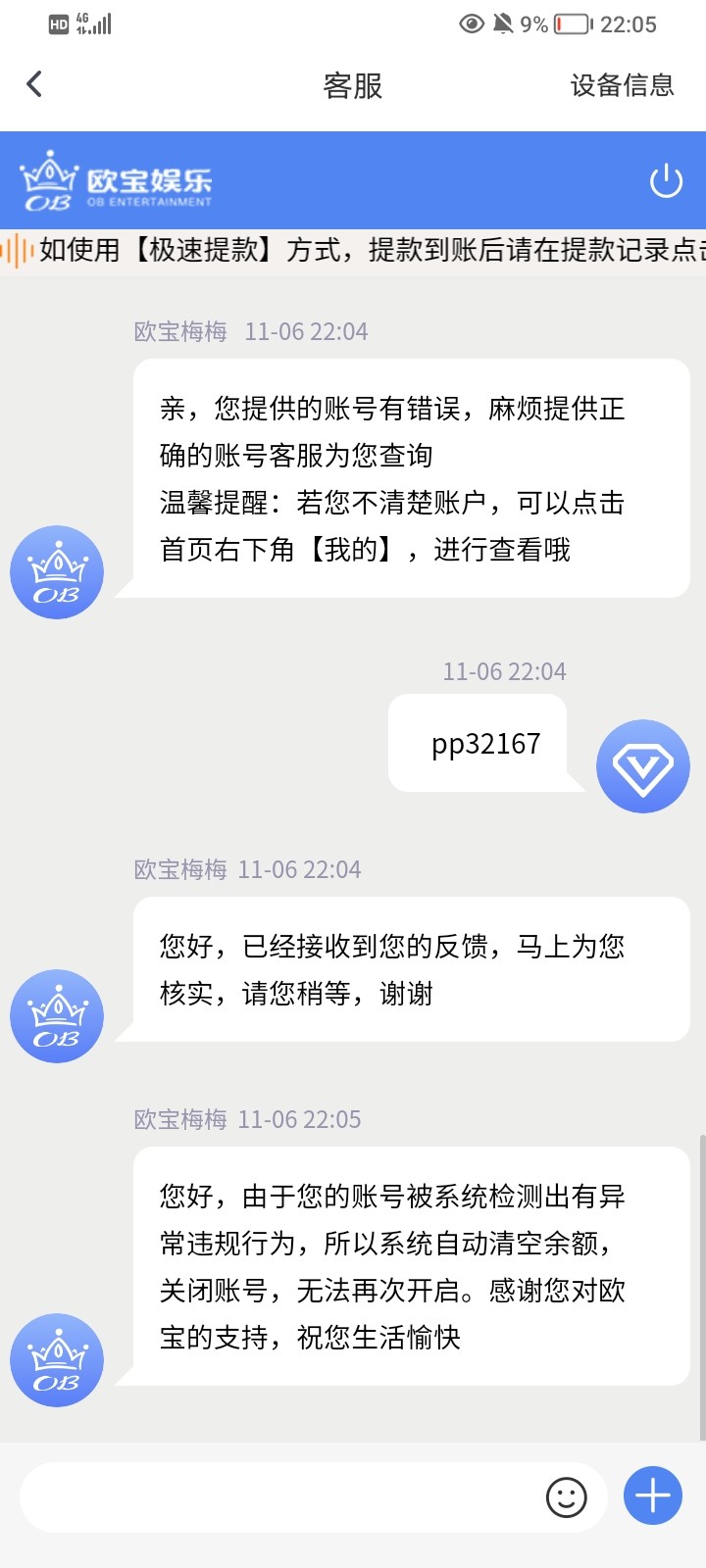Go back using the top-left arrow
This screenshot has width=706, height=1568.
click(x=34, y=84)
